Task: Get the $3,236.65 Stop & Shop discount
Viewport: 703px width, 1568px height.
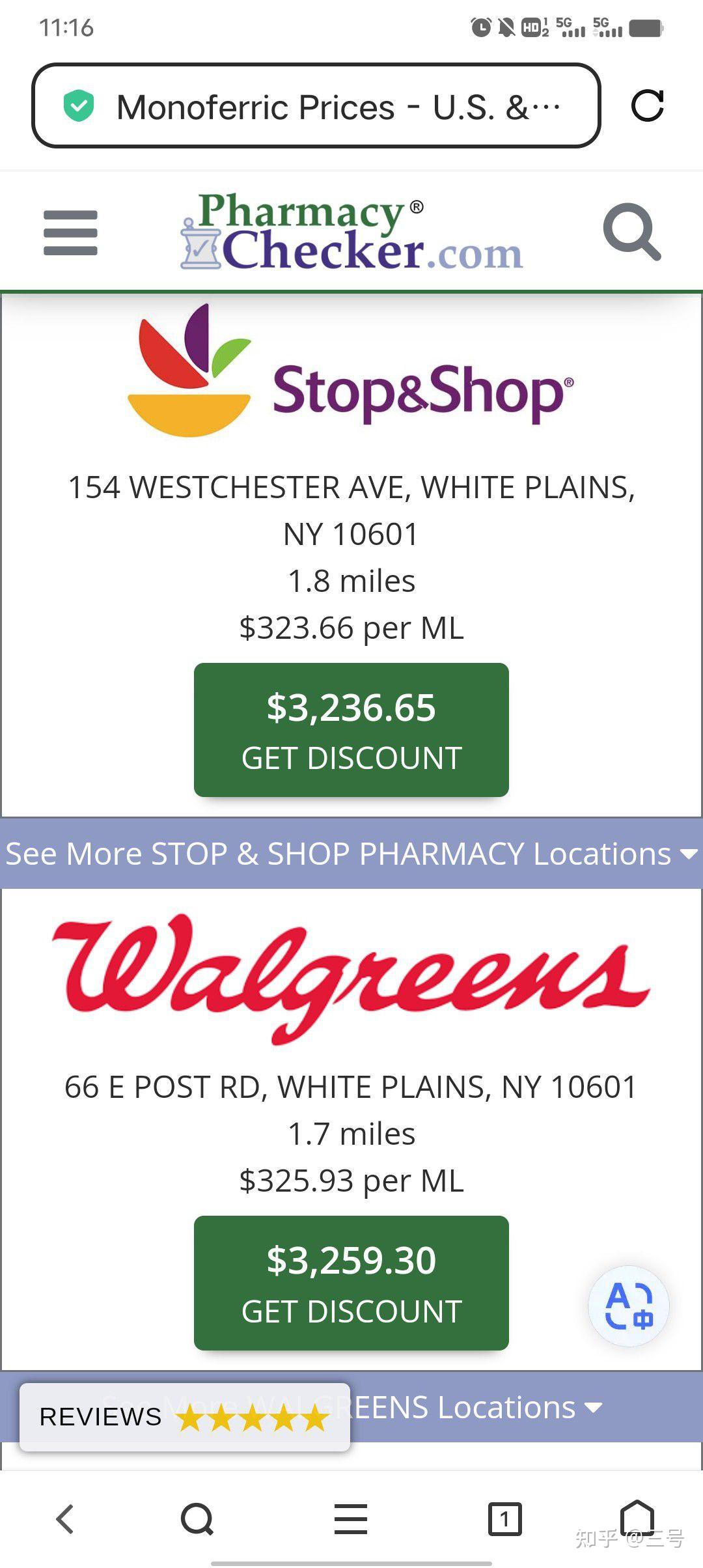Action: [x=351, y=730]
